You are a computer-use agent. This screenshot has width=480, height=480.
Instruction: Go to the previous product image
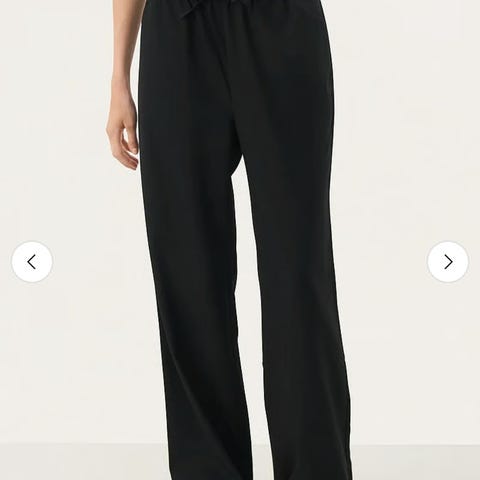pos(32,262)
